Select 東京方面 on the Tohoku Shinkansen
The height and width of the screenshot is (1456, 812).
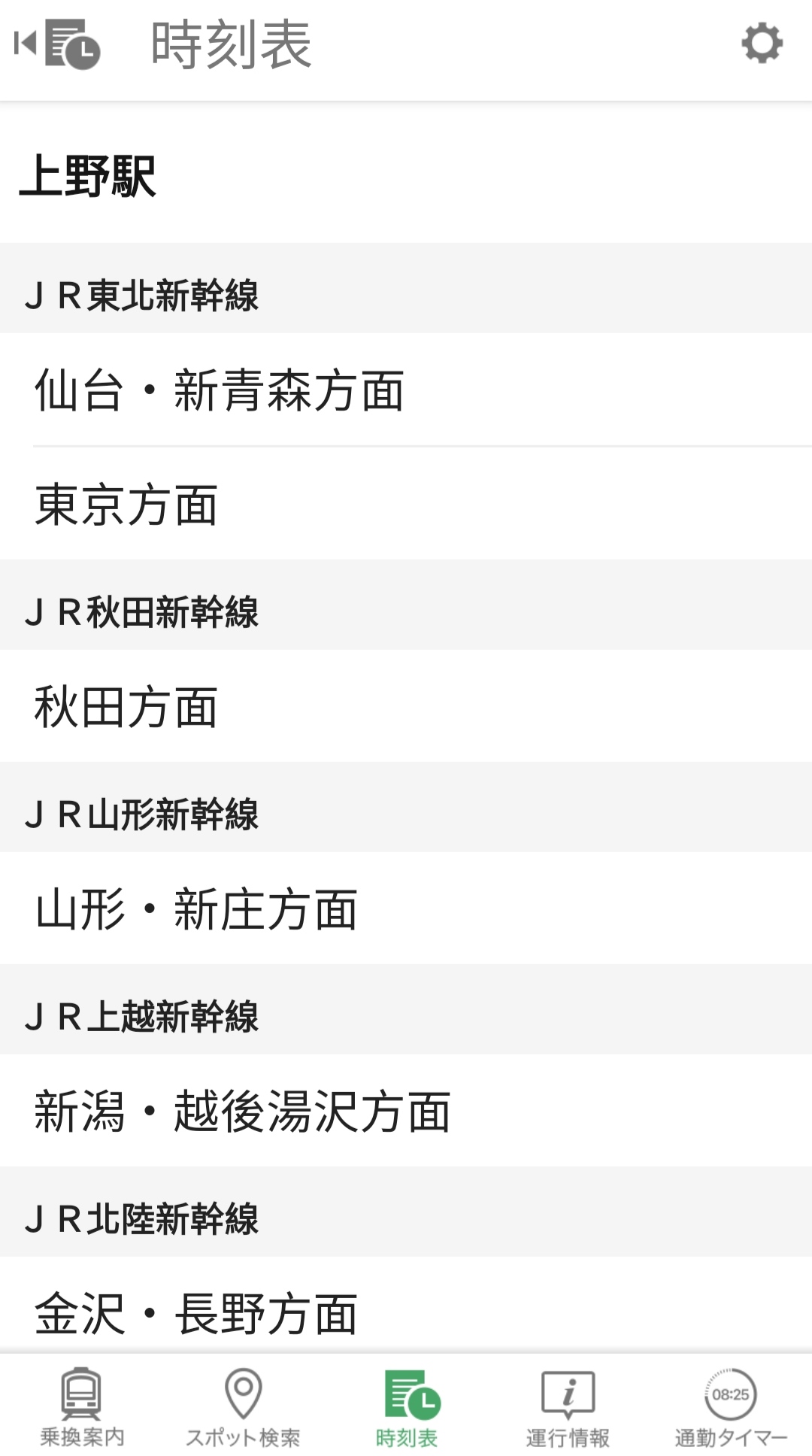(406, 504)
